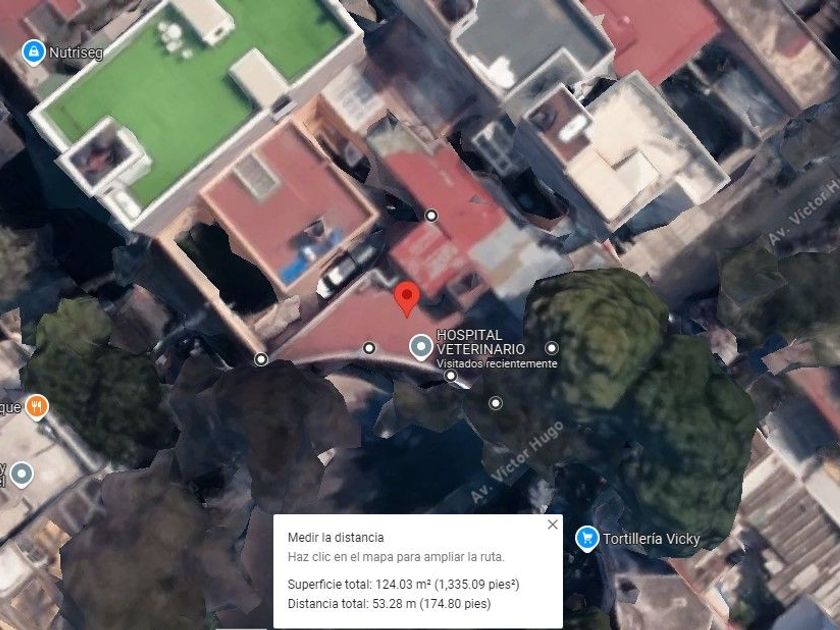
Task: Close the Medir la distancia panel
Action: tap(552, 524)
